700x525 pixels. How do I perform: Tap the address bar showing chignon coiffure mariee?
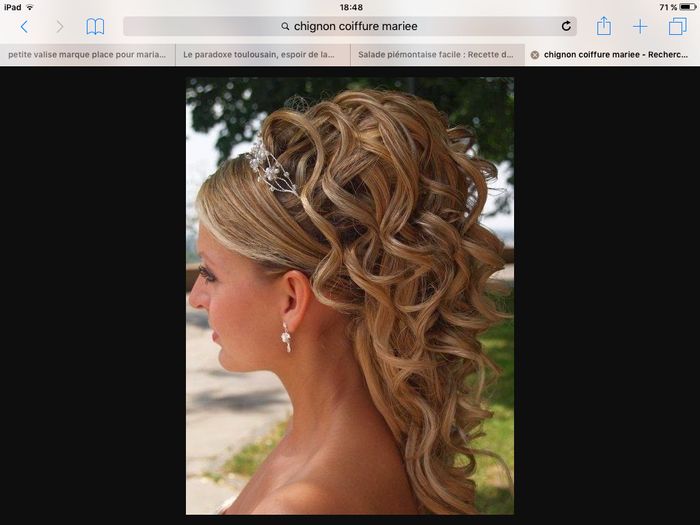pos(349,26)
